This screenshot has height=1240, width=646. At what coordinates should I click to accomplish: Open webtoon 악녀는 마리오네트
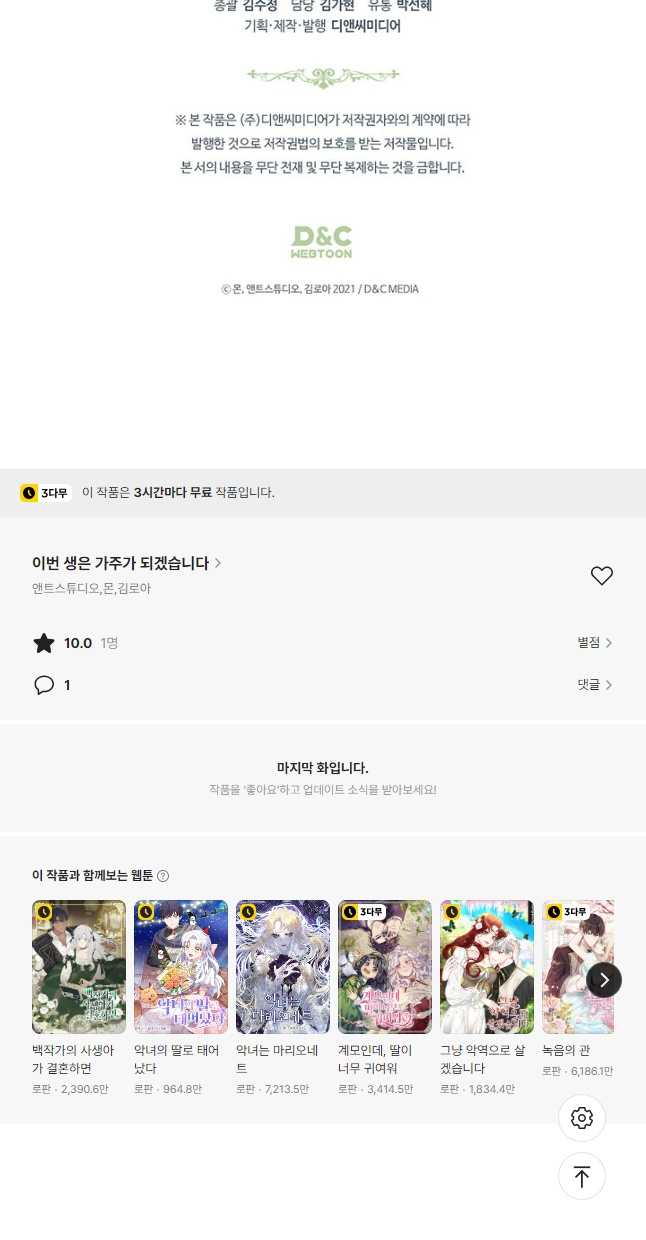pyautogui.click(x=283, y=966)
